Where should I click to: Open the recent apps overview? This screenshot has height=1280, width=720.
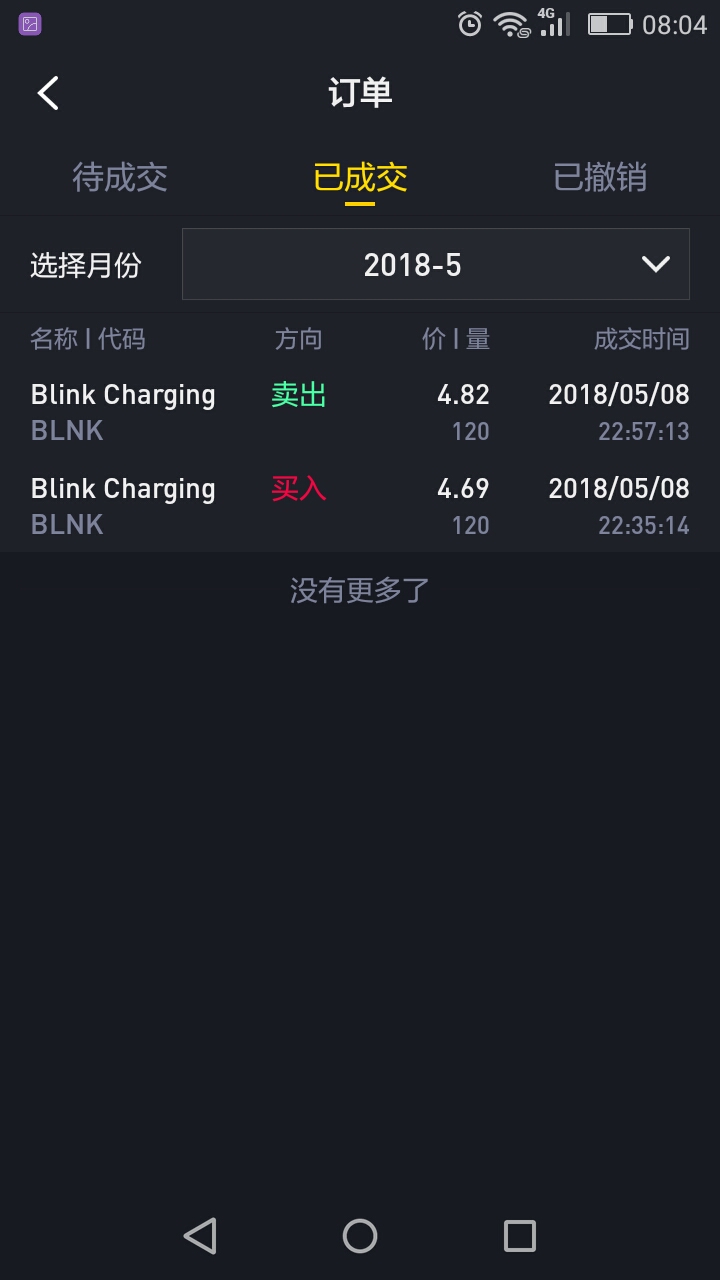point(520,1236)
